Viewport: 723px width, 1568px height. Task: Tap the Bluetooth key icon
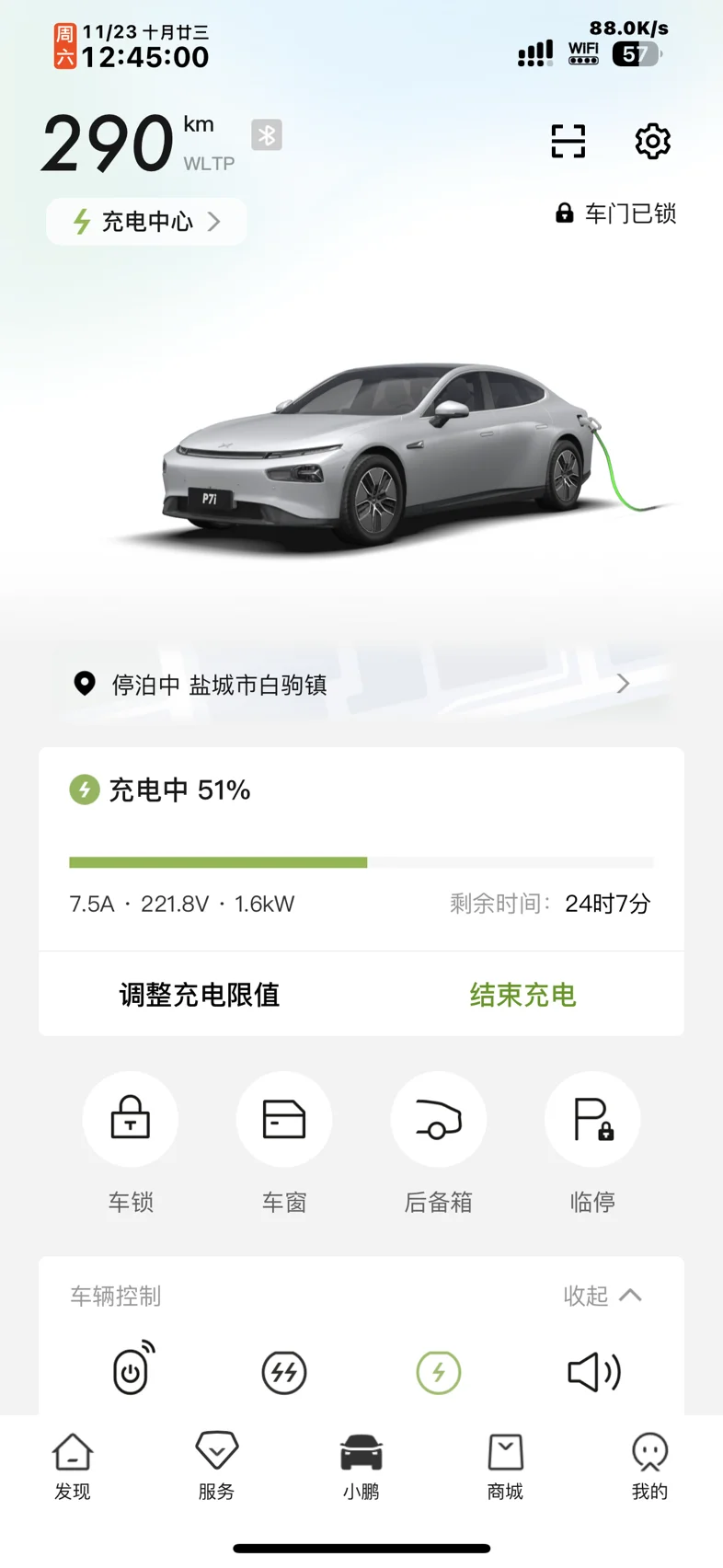point(267,135)
